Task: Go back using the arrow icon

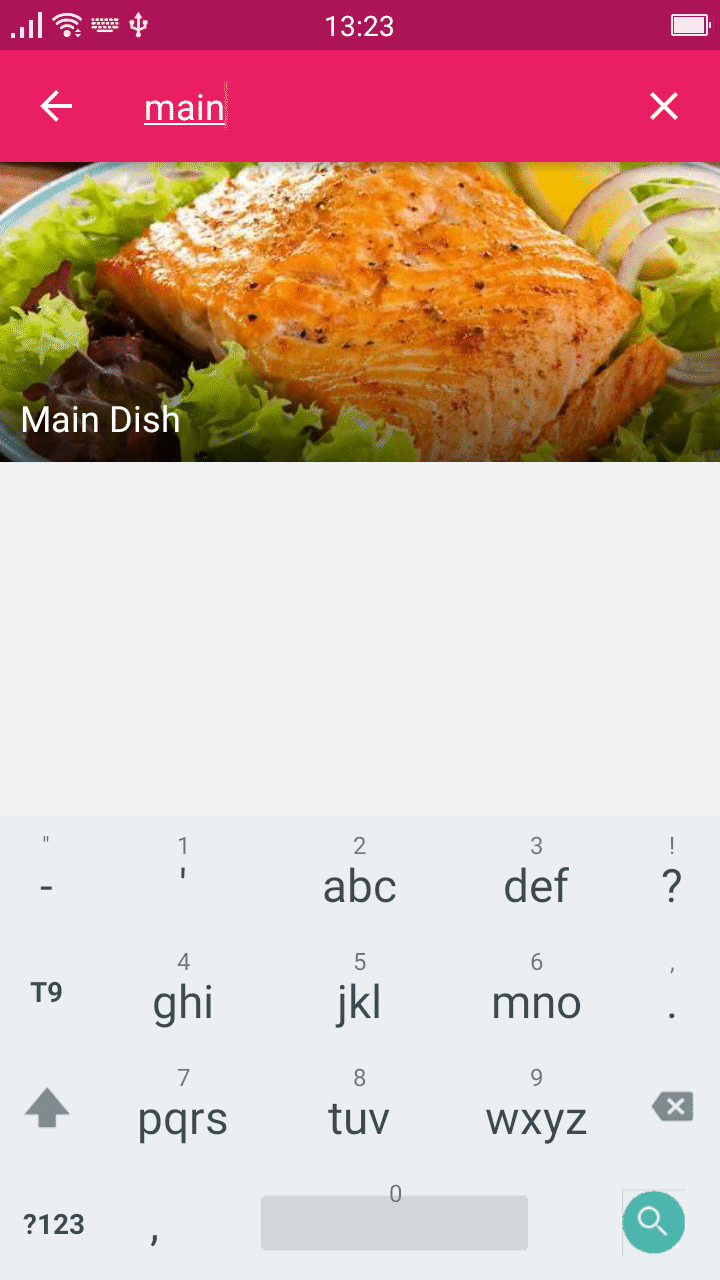Action: 57,106
